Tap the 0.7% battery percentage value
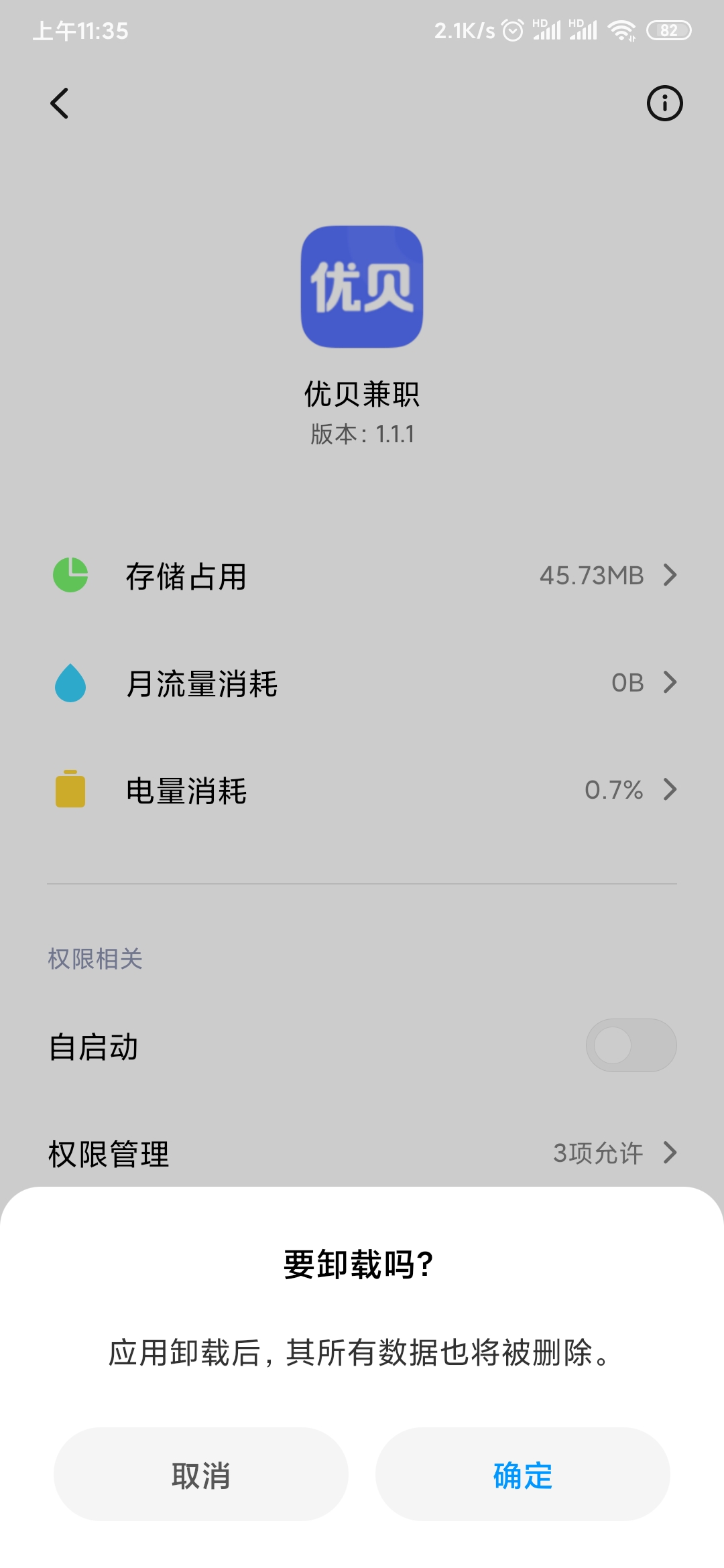The image size is (724, 1568). click(614, 791)
